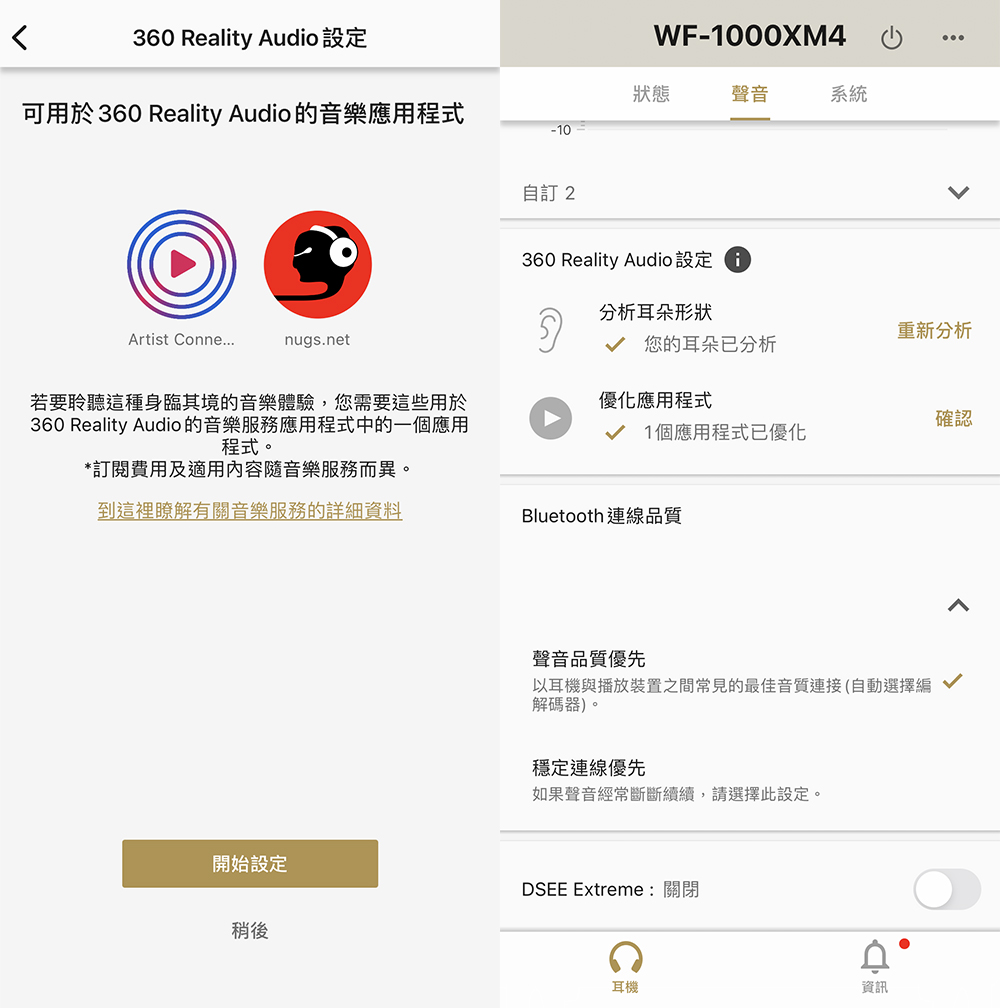Open the overflow menu with three dots
Viewport: 1000px width, 1008px height.
[953, 38]
